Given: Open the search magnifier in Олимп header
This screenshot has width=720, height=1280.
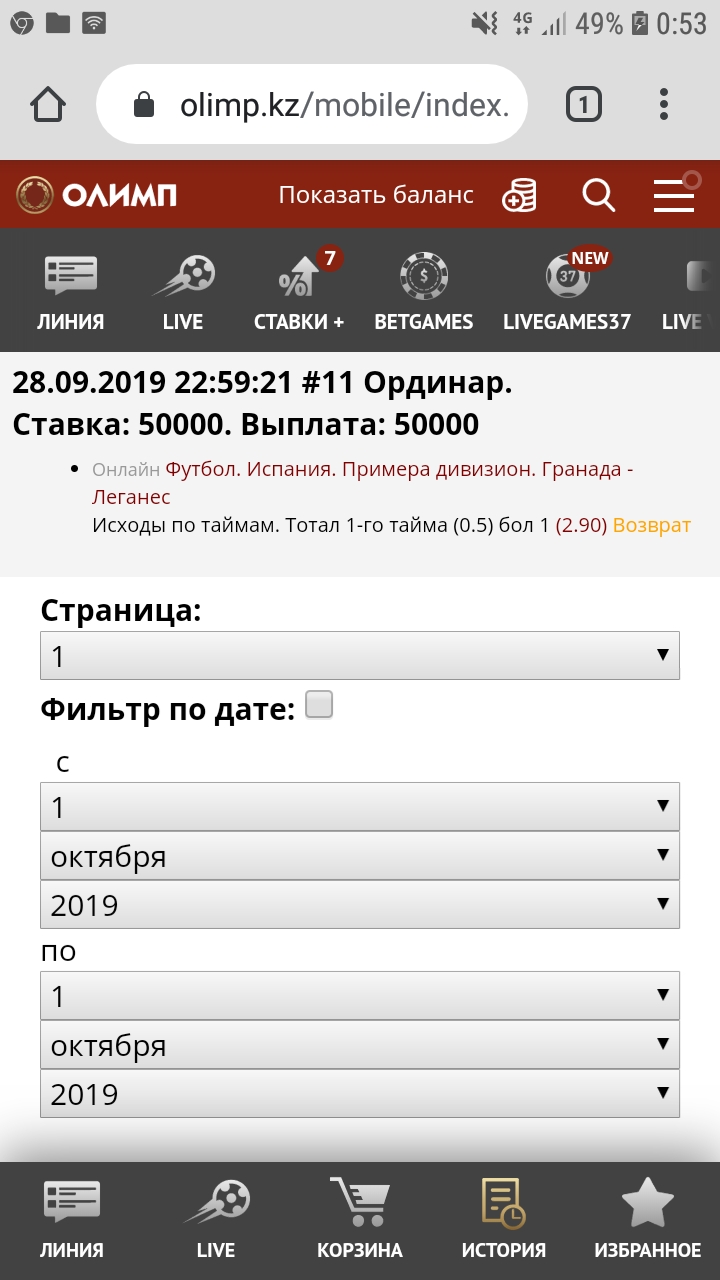Looking at the screenshot, I should click(598, 195).
